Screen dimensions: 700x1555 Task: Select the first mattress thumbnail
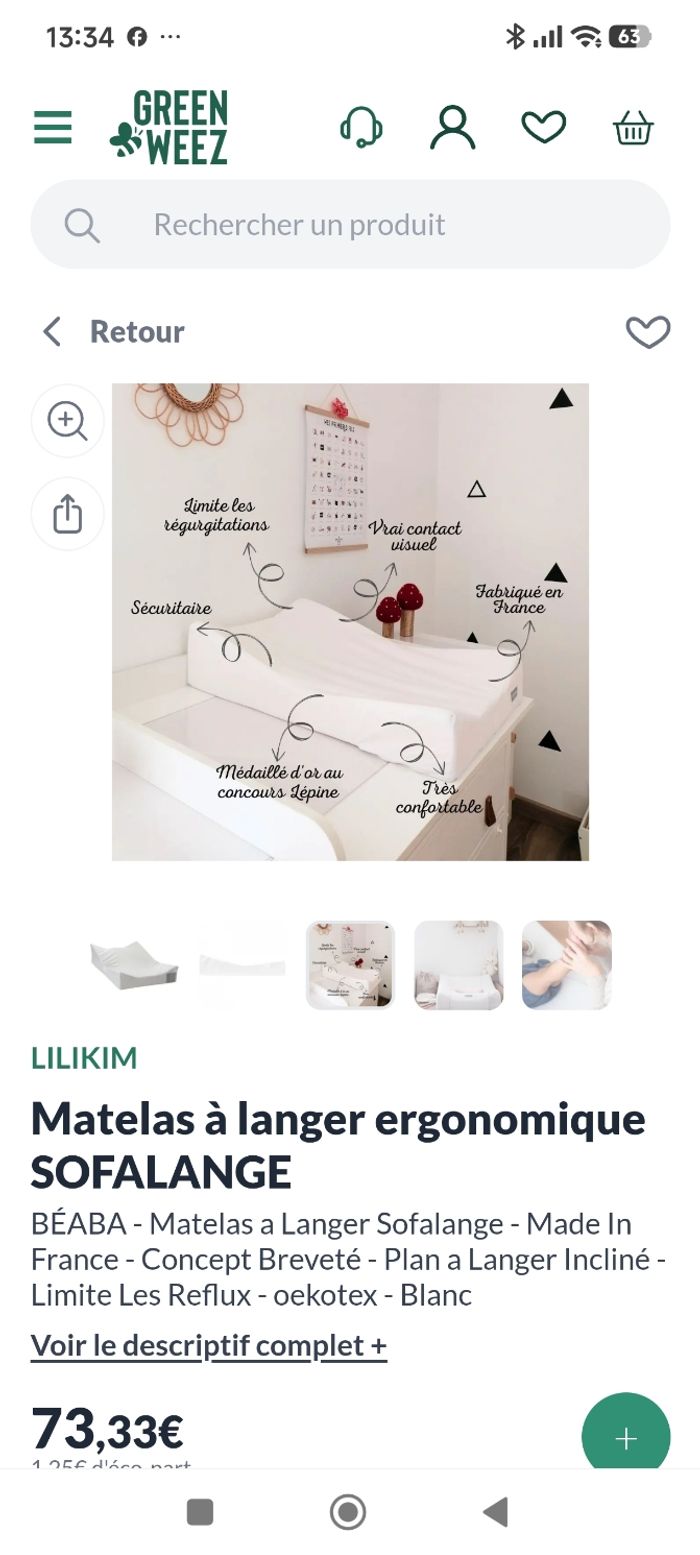(134, 965)
